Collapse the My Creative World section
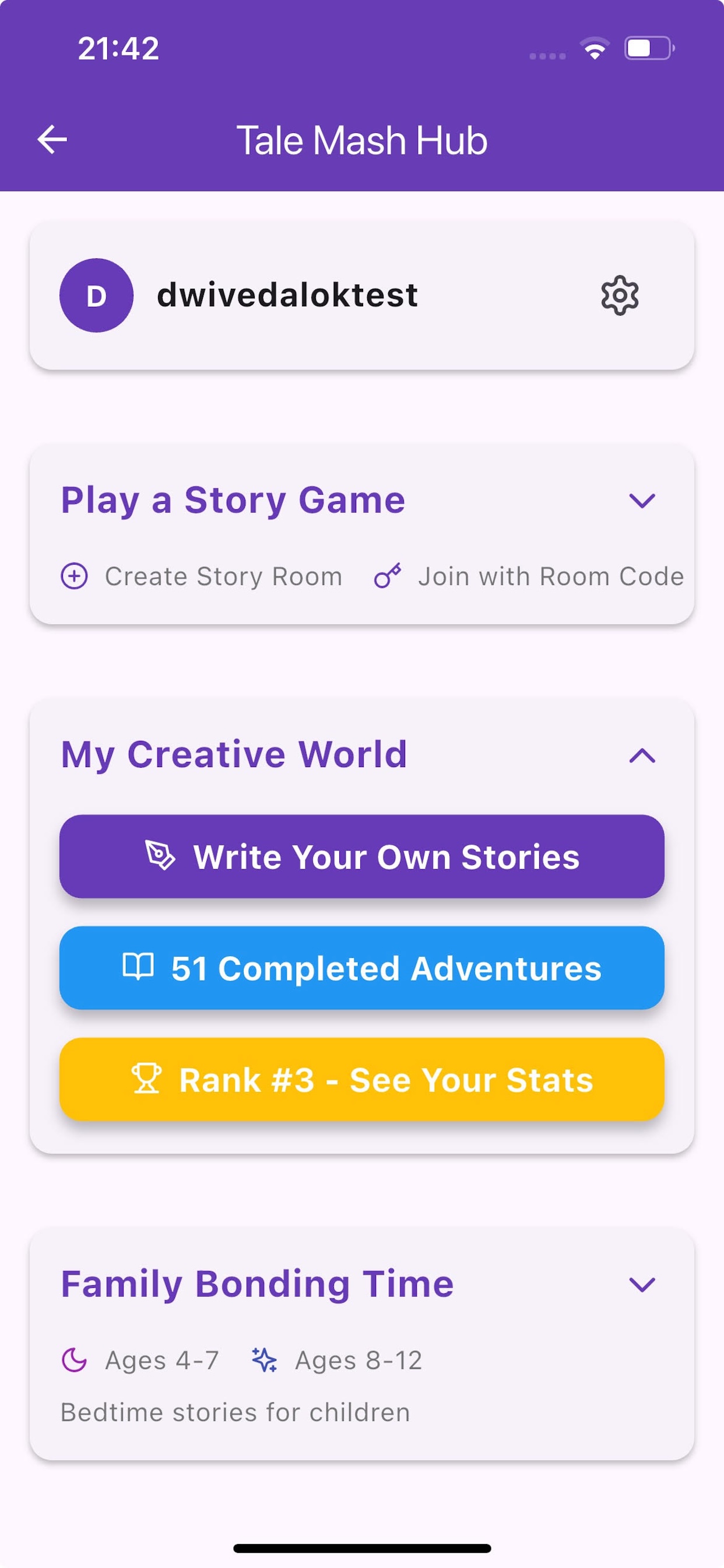 click(x=641, y=757)
